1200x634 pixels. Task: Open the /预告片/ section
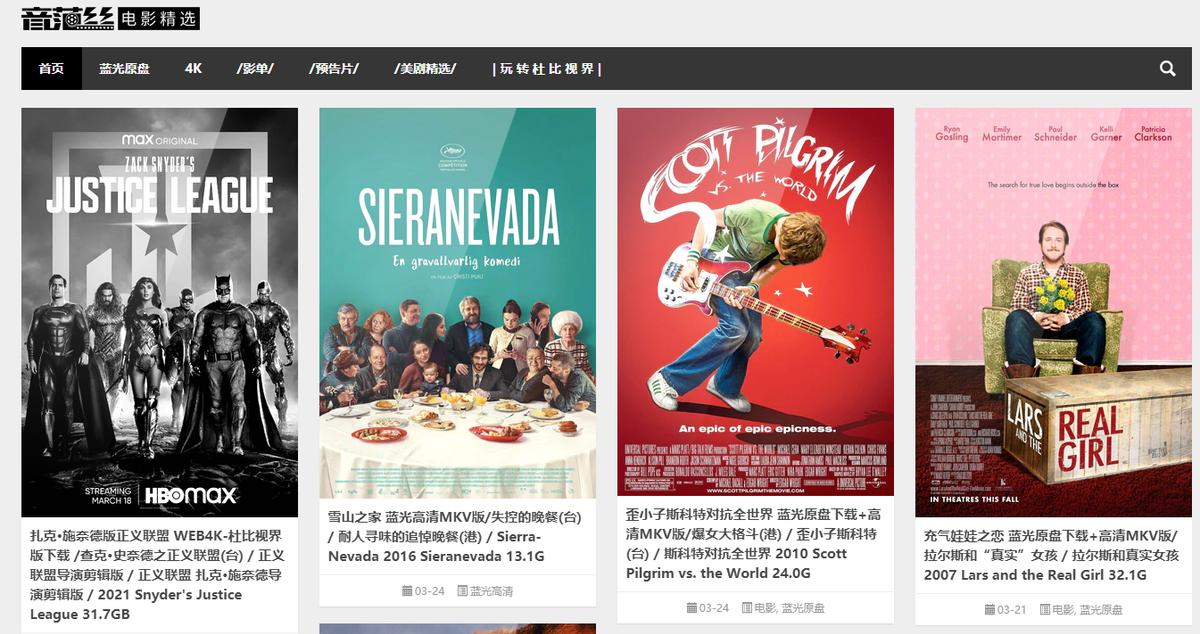pyautogui.click(x=334, y=69)
